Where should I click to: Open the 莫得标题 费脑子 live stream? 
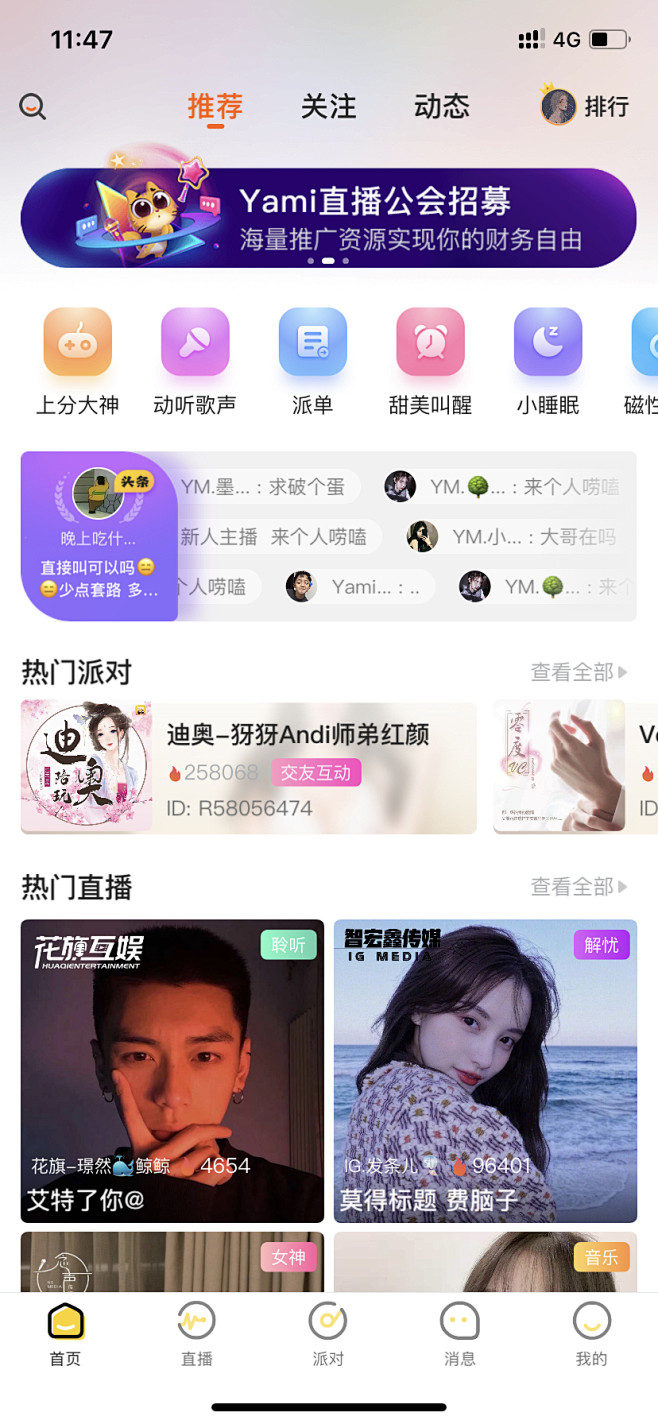tap(485, 1070)
